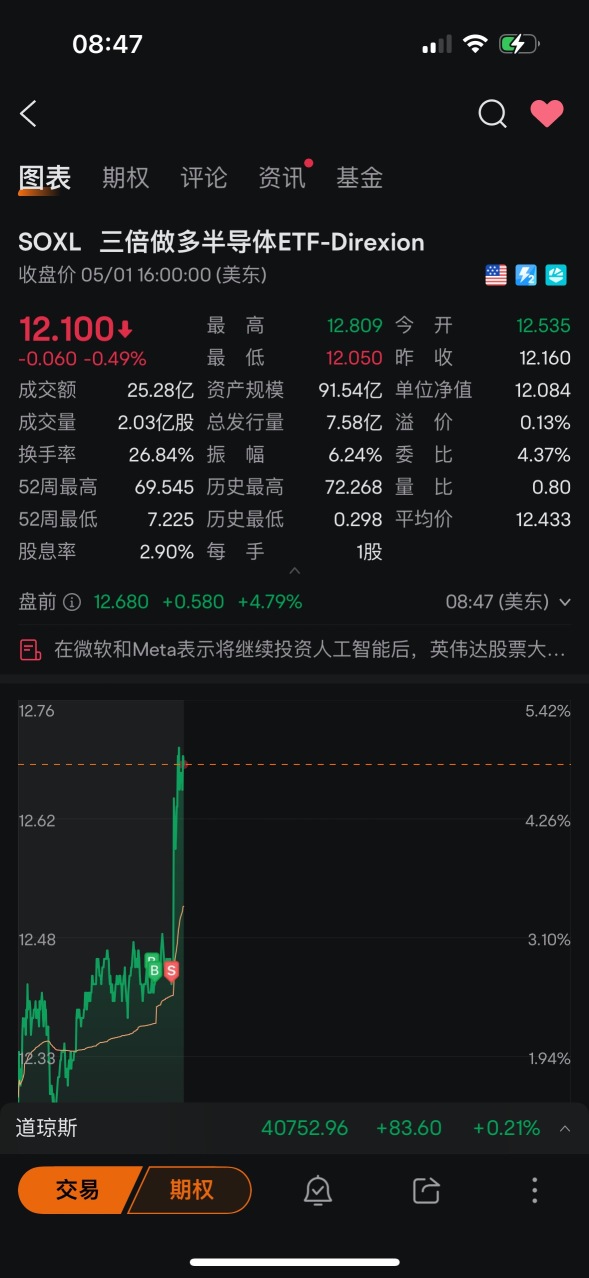Viewport: 589px width, 1278px height.
Task: Remove SOXL from favorites via heart icon
Action: pos(547,114)
